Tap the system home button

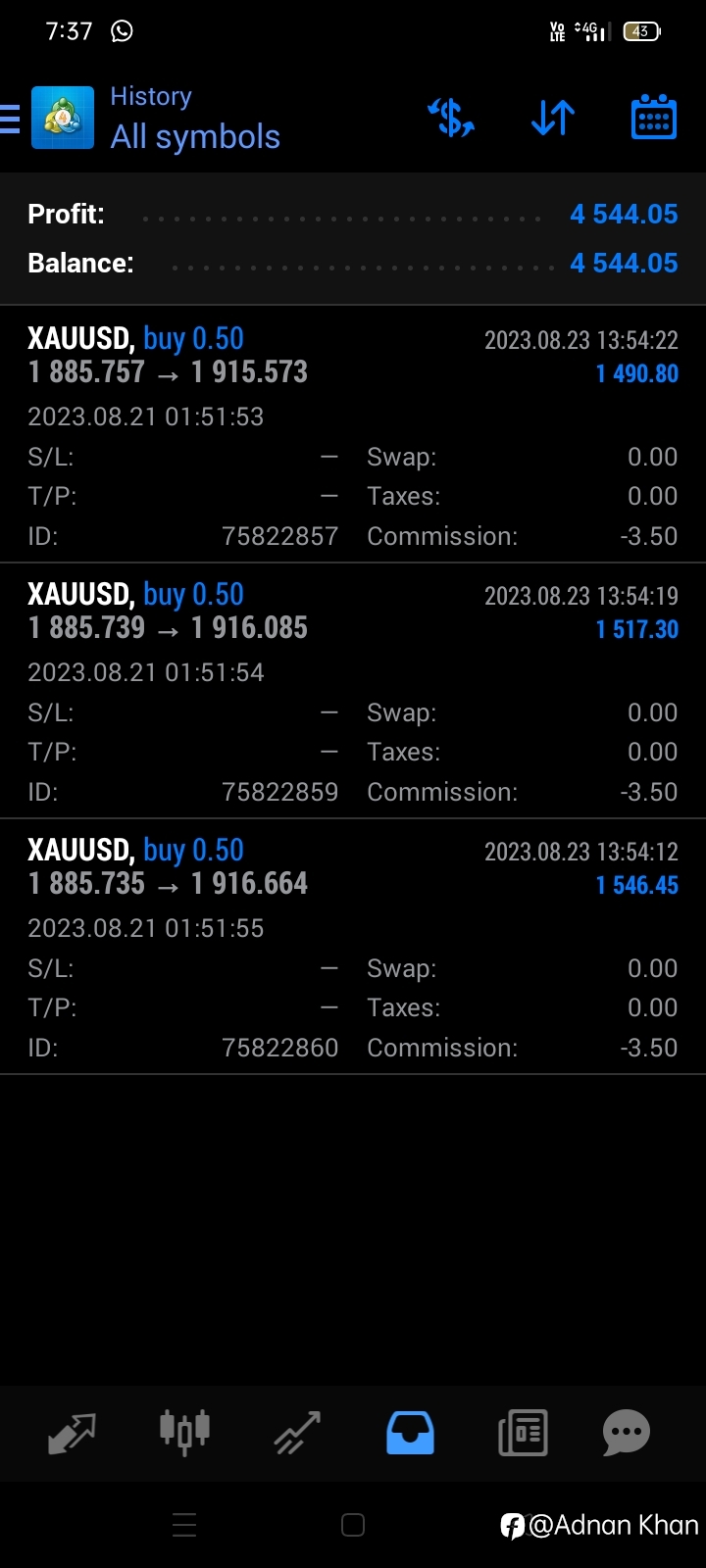353,1525
